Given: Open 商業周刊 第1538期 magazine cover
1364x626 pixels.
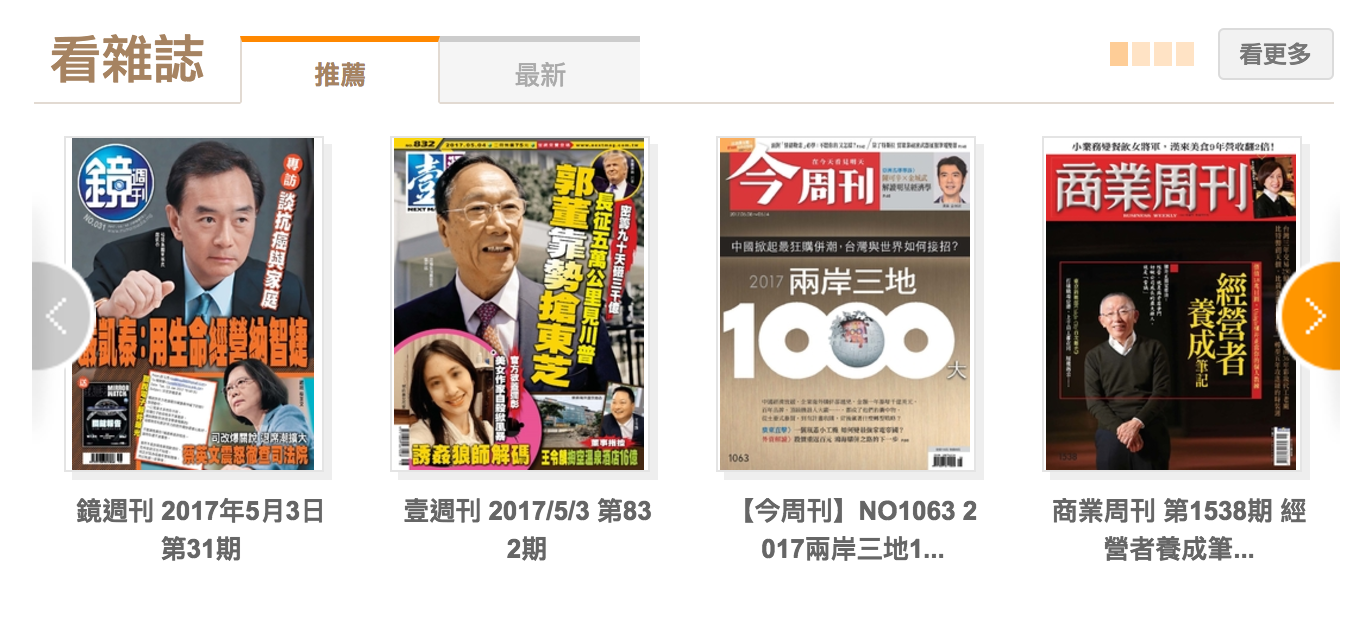Looking at the screenshot, I should 1172,303.
